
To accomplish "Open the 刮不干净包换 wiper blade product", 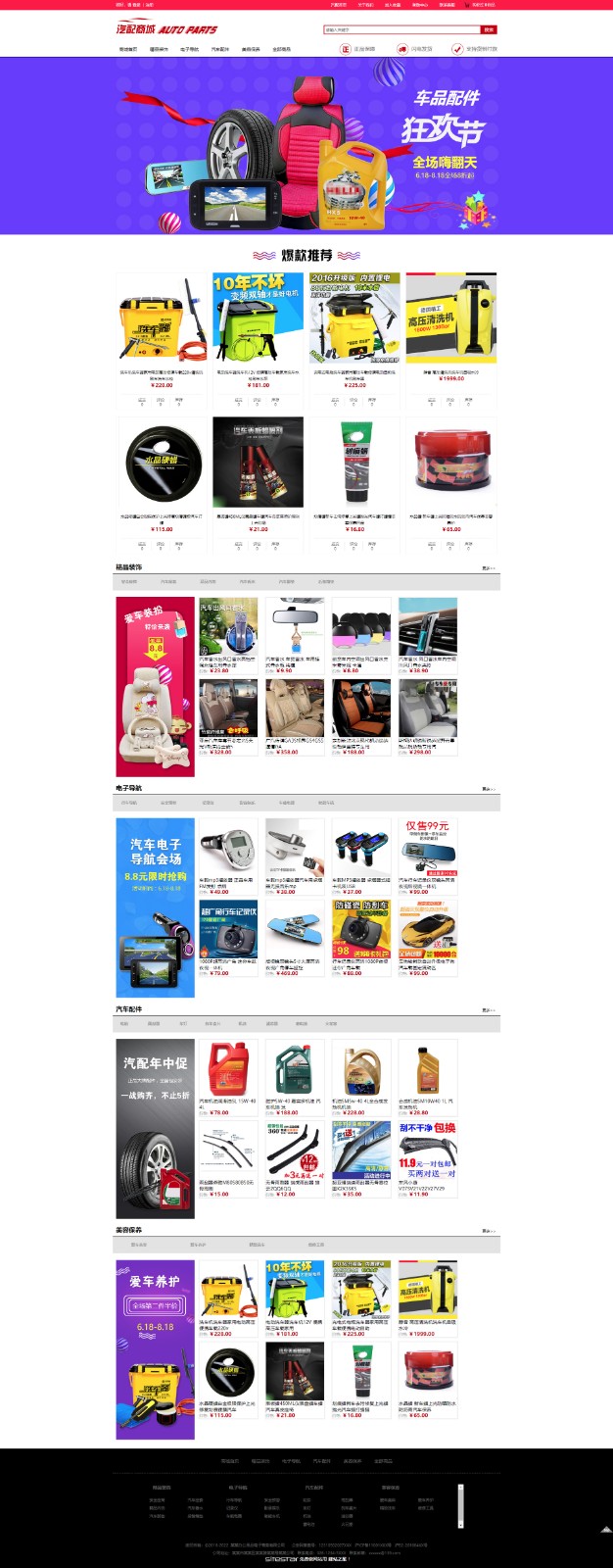I will click(x=427, y=1154).
